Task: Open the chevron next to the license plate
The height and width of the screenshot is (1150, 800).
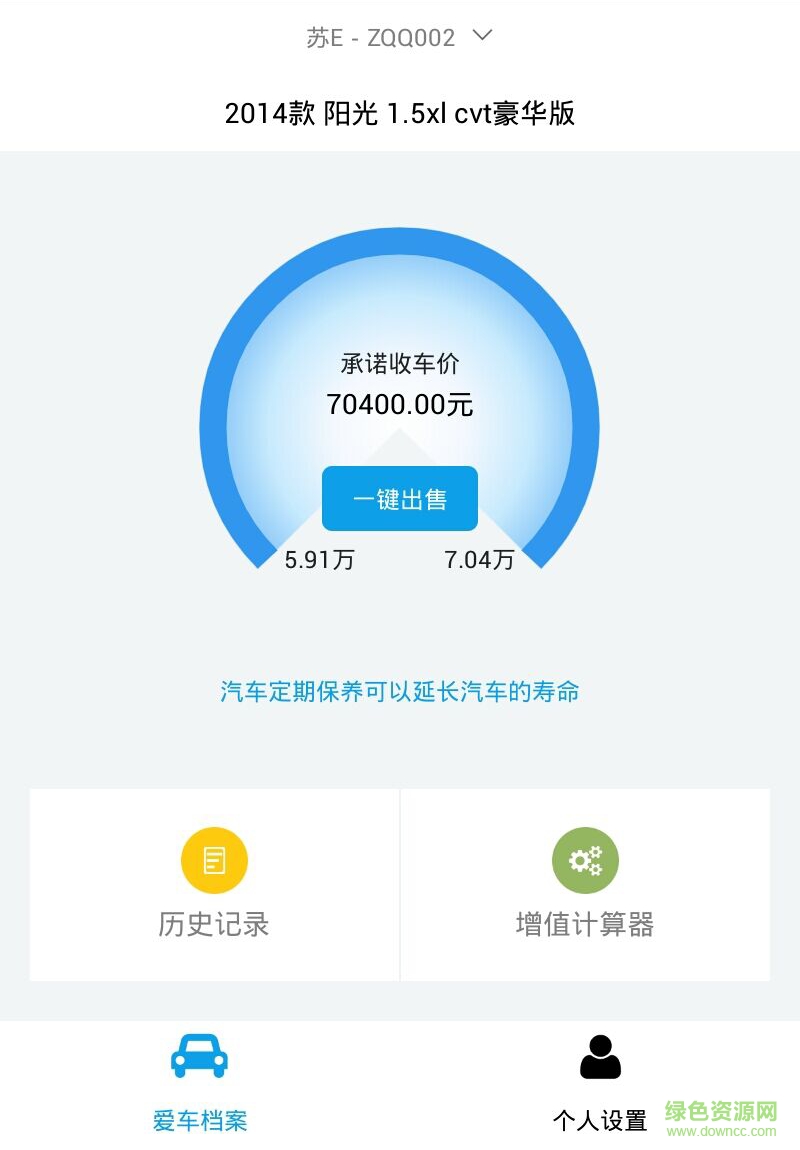Action: point(482,36)
